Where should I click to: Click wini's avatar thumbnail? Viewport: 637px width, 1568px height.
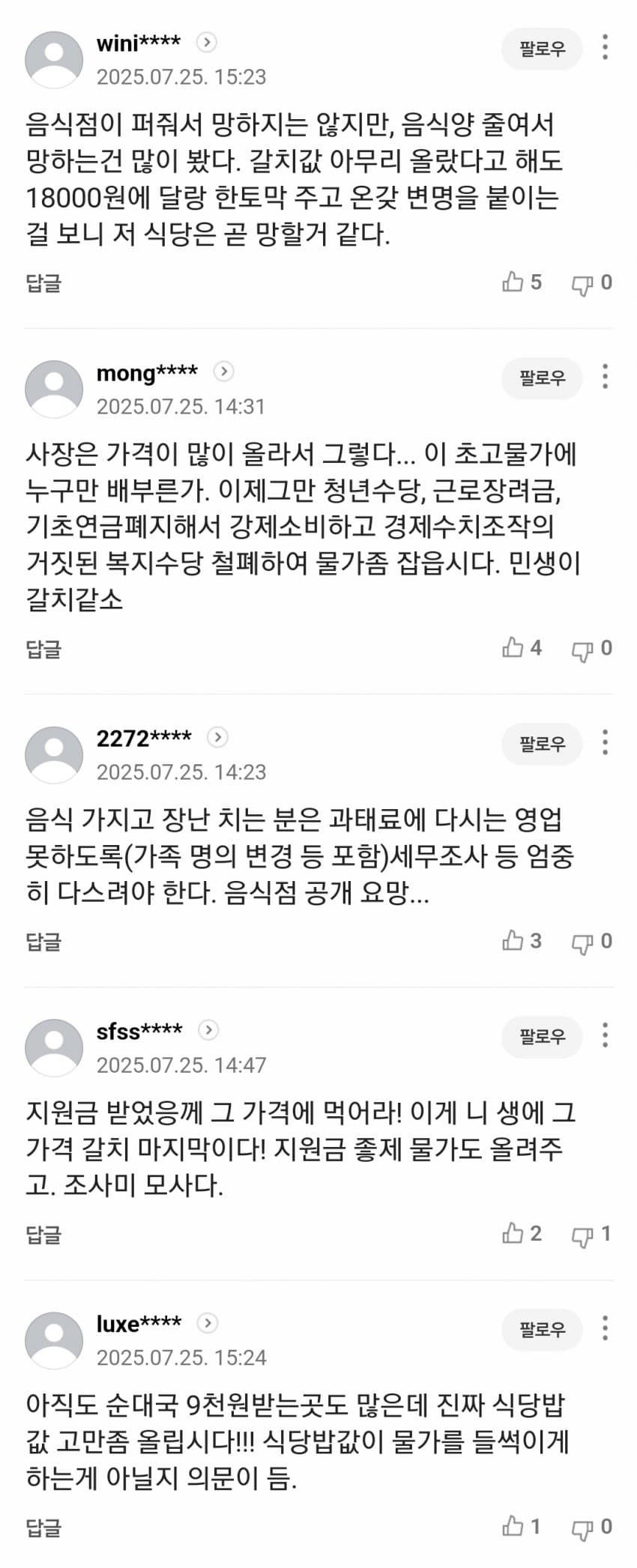pyautogui.click(x=54, y=56)
